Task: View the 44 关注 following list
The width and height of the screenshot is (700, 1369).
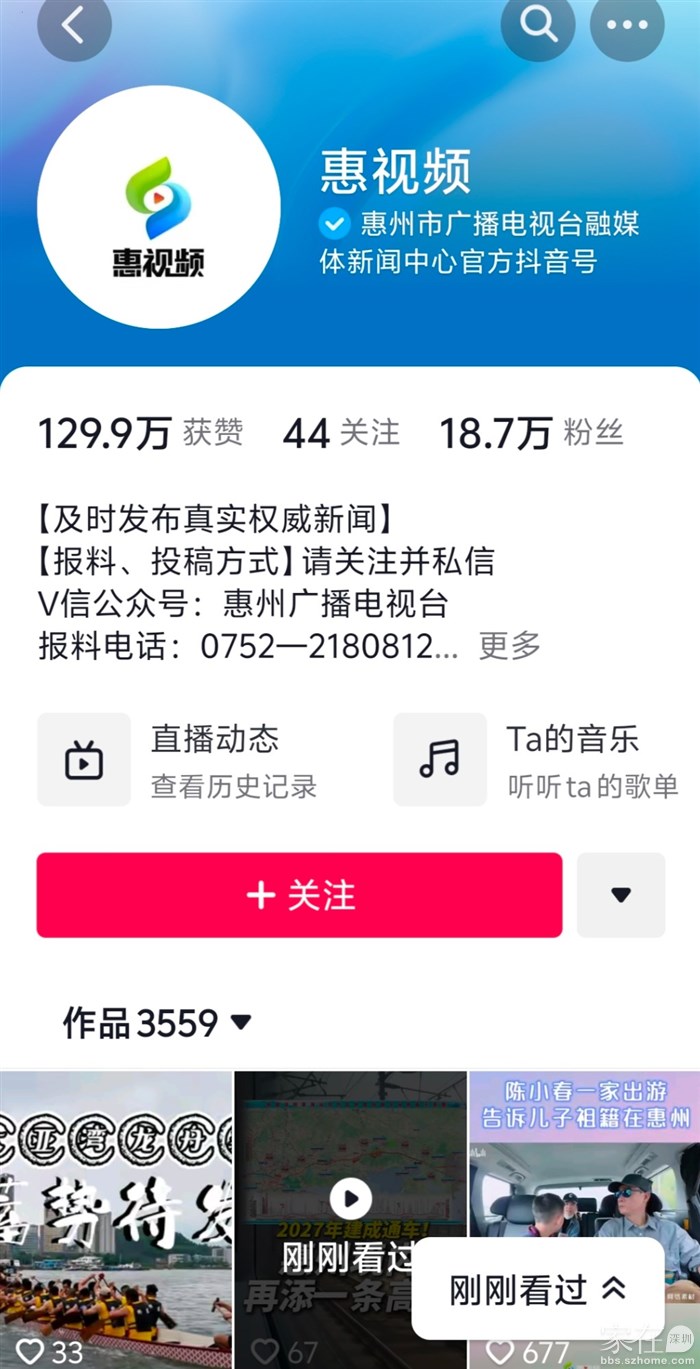Action: click(x=341, y=433)
